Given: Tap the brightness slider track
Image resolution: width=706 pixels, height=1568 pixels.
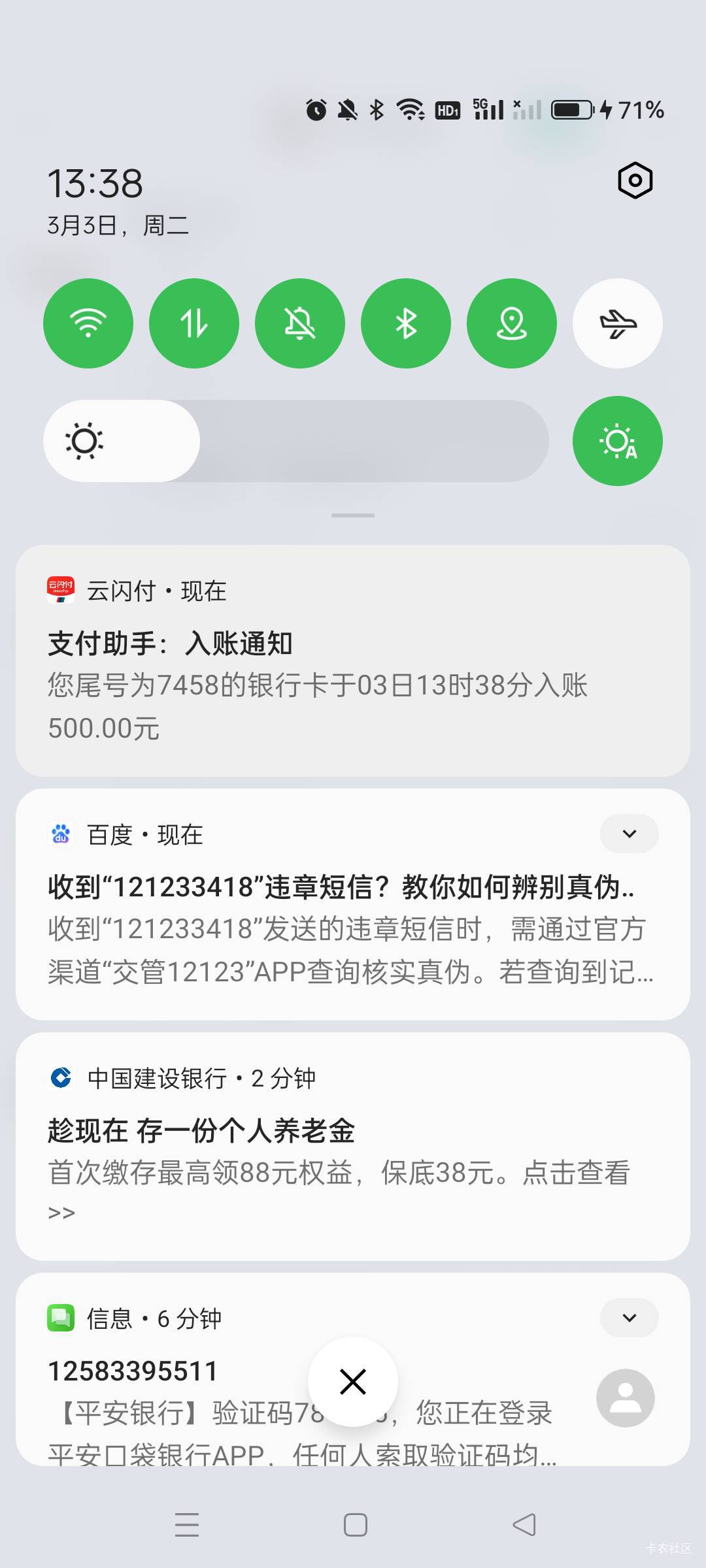Looking at the screenshot, I should click(x=373, y=441).
